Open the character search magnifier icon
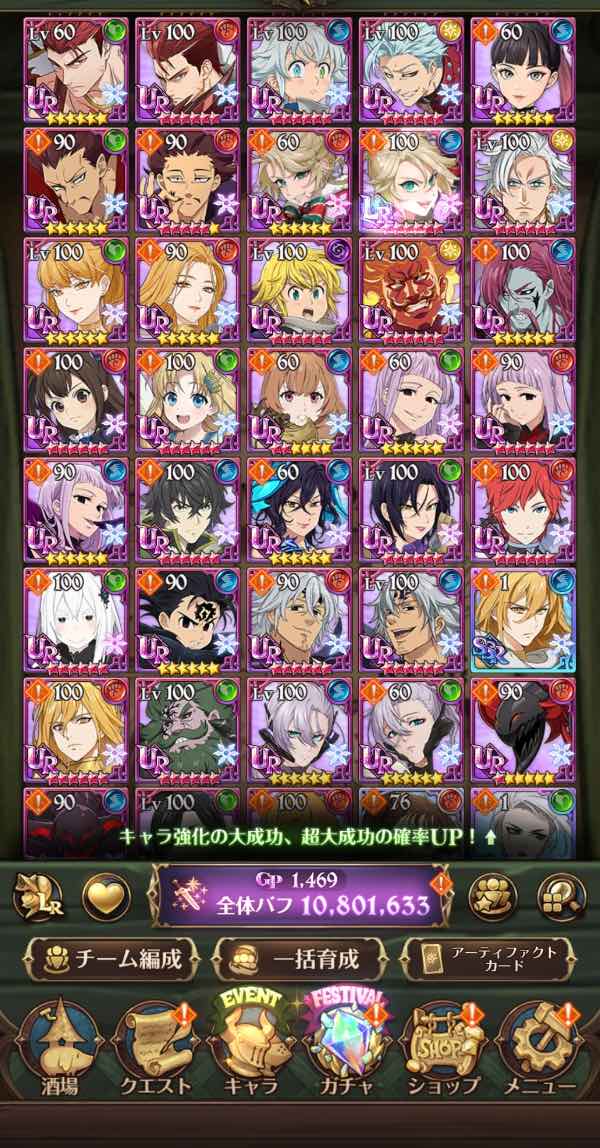Image resolution: width=600 pixels, height=1148 pixels. click(x=562, y=898)
